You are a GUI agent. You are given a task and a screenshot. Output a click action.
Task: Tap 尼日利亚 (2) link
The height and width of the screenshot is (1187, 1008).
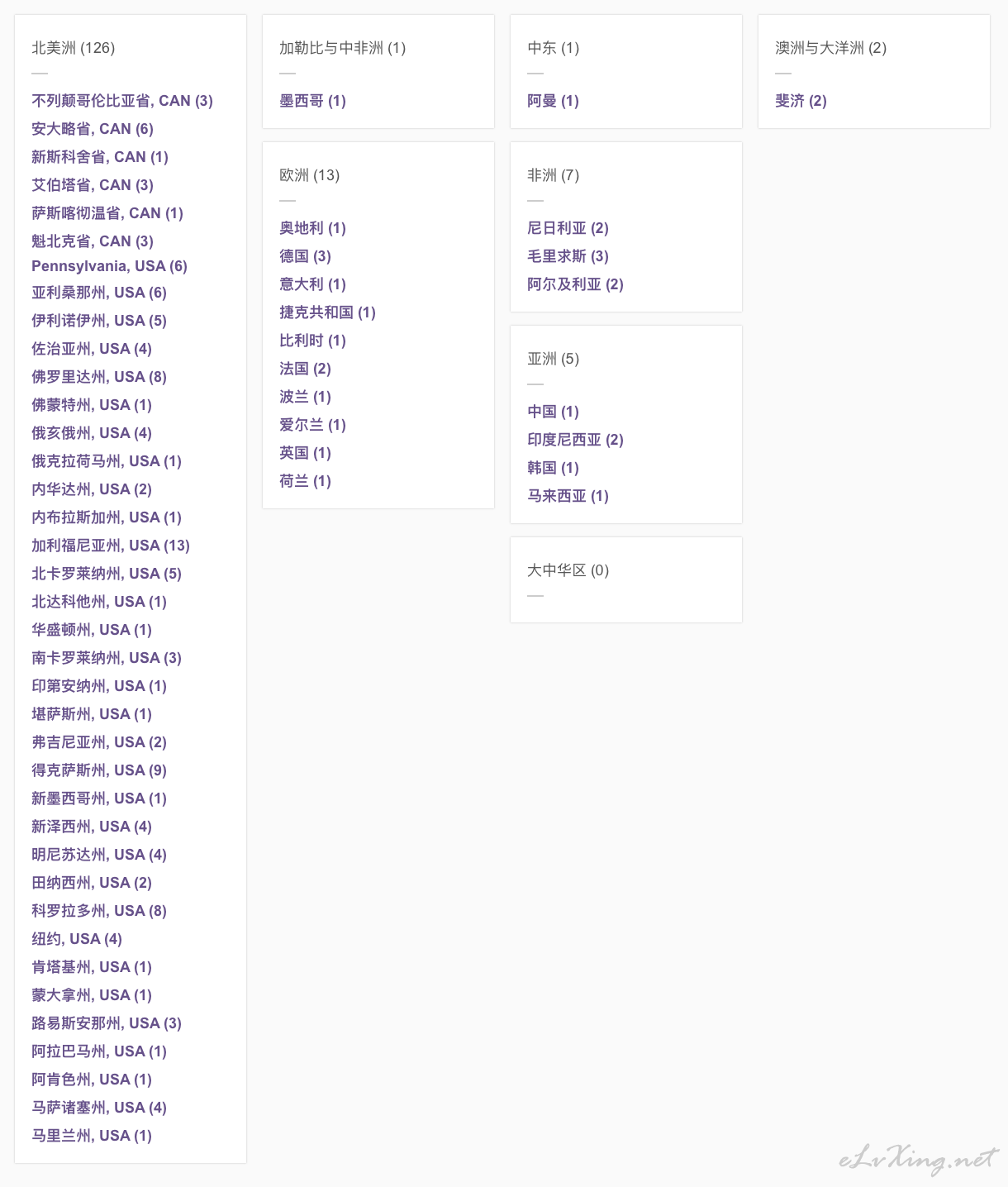(568, 228)
